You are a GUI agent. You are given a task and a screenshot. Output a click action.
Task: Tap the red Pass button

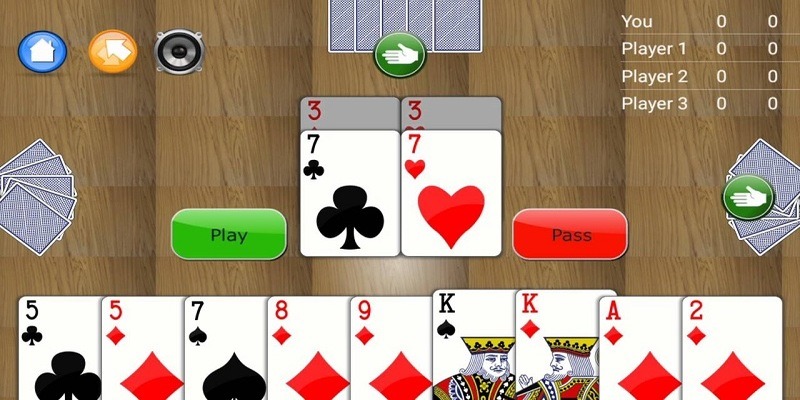570,235
